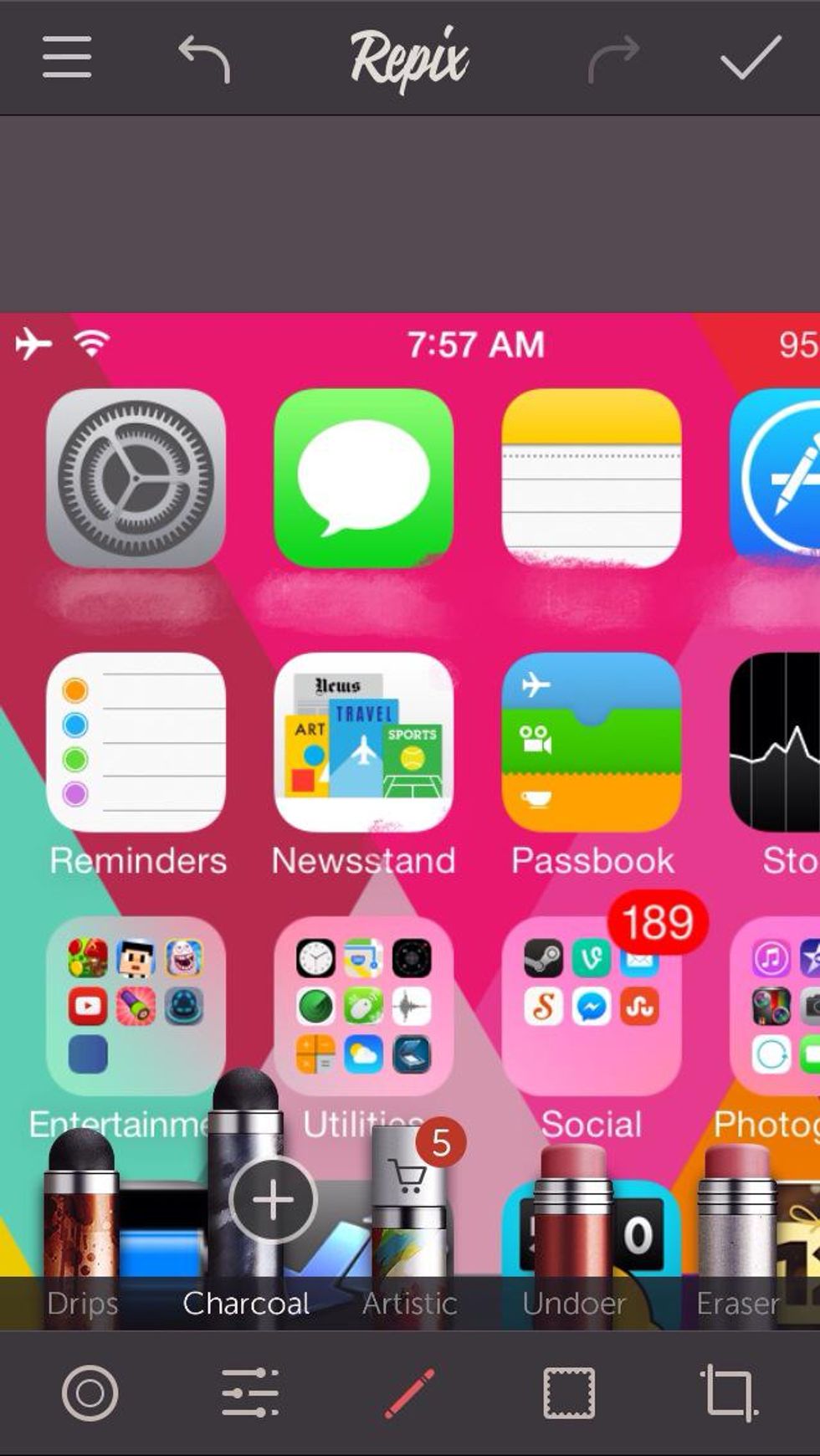The width and height of the screenshot is (820, 1456).
Task: Open the crop tool tab
Action: (729, 1393)
